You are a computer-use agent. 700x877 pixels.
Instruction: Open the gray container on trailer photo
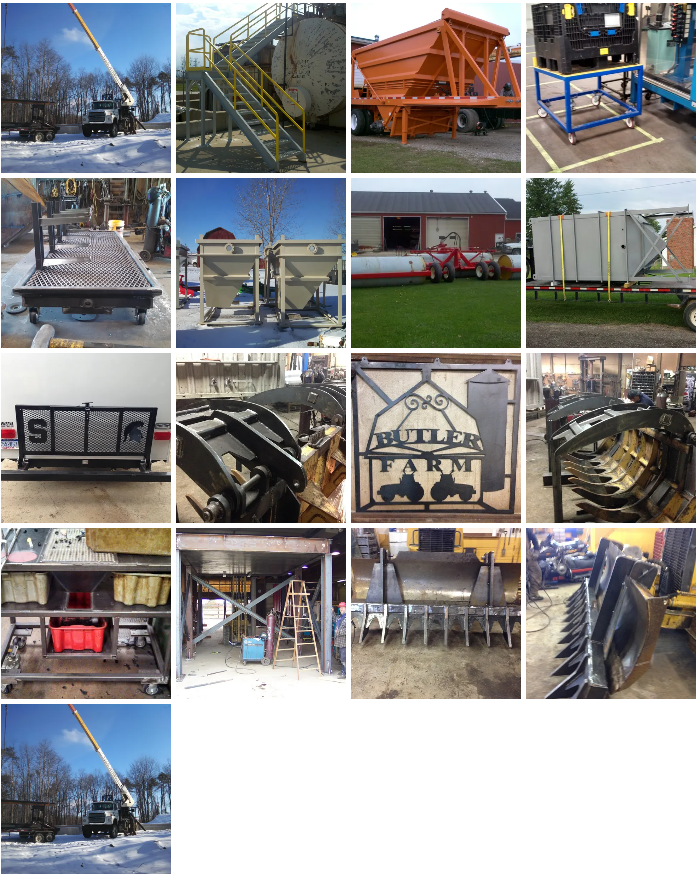point(611,263)
